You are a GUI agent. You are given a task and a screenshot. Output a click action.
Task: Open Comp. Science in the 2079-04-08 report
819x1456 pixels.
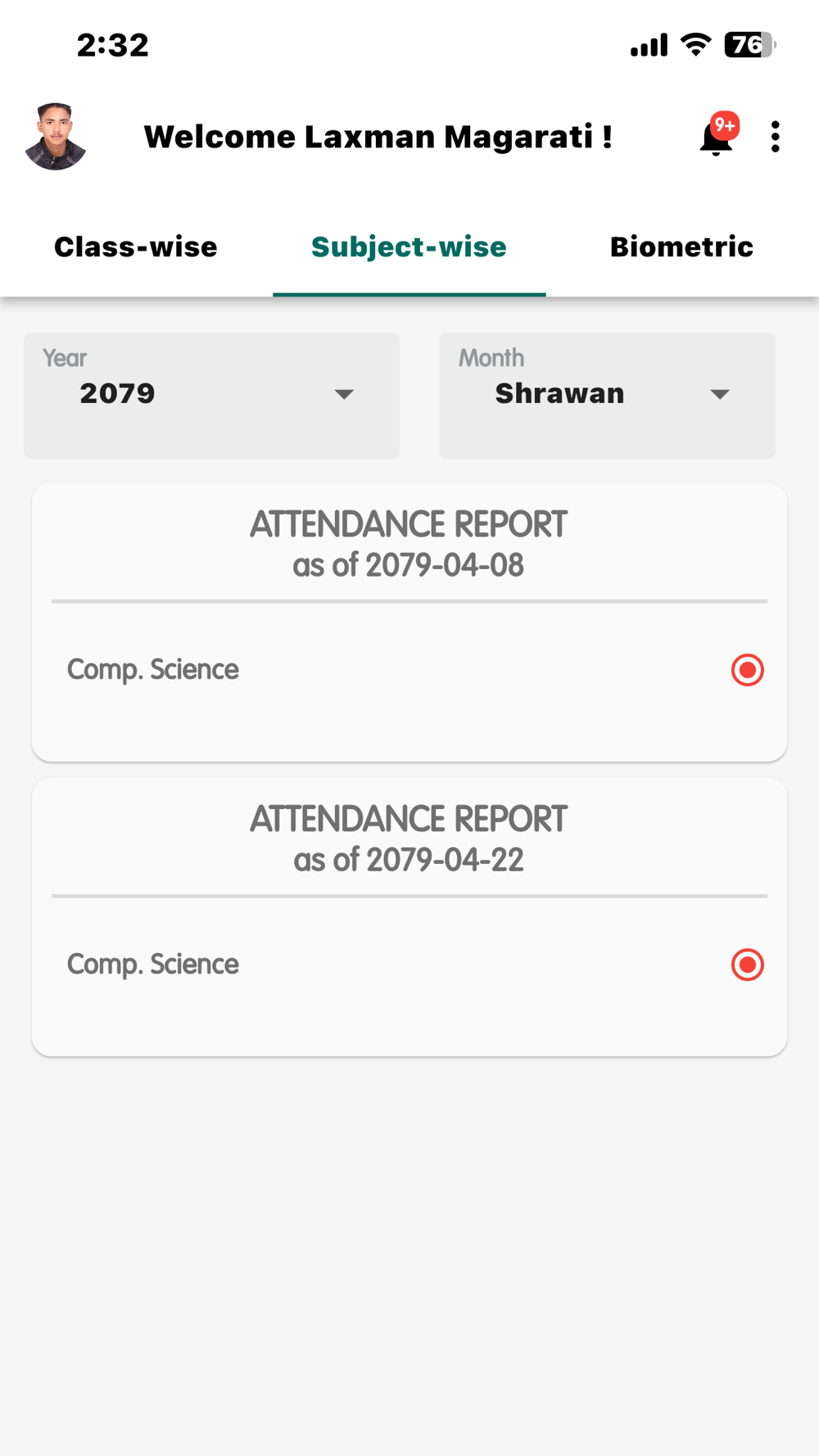point(409,670)
